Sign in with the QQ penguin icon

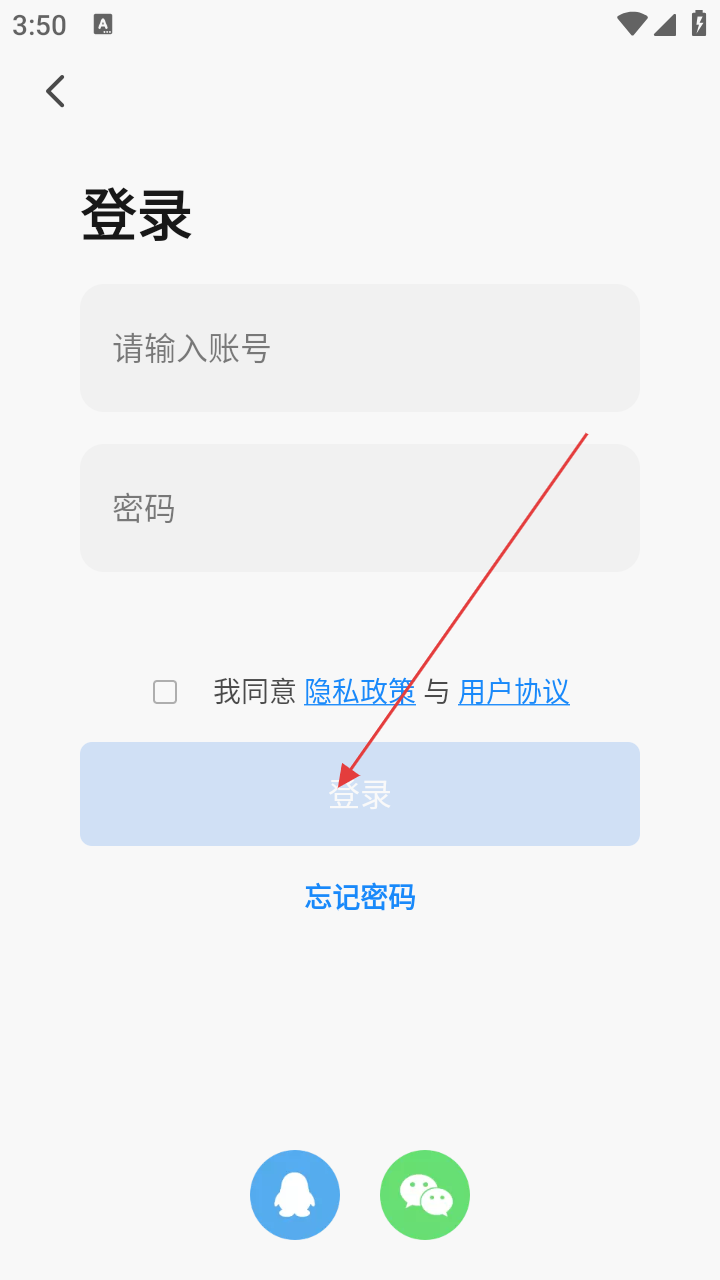point(295,1195)
